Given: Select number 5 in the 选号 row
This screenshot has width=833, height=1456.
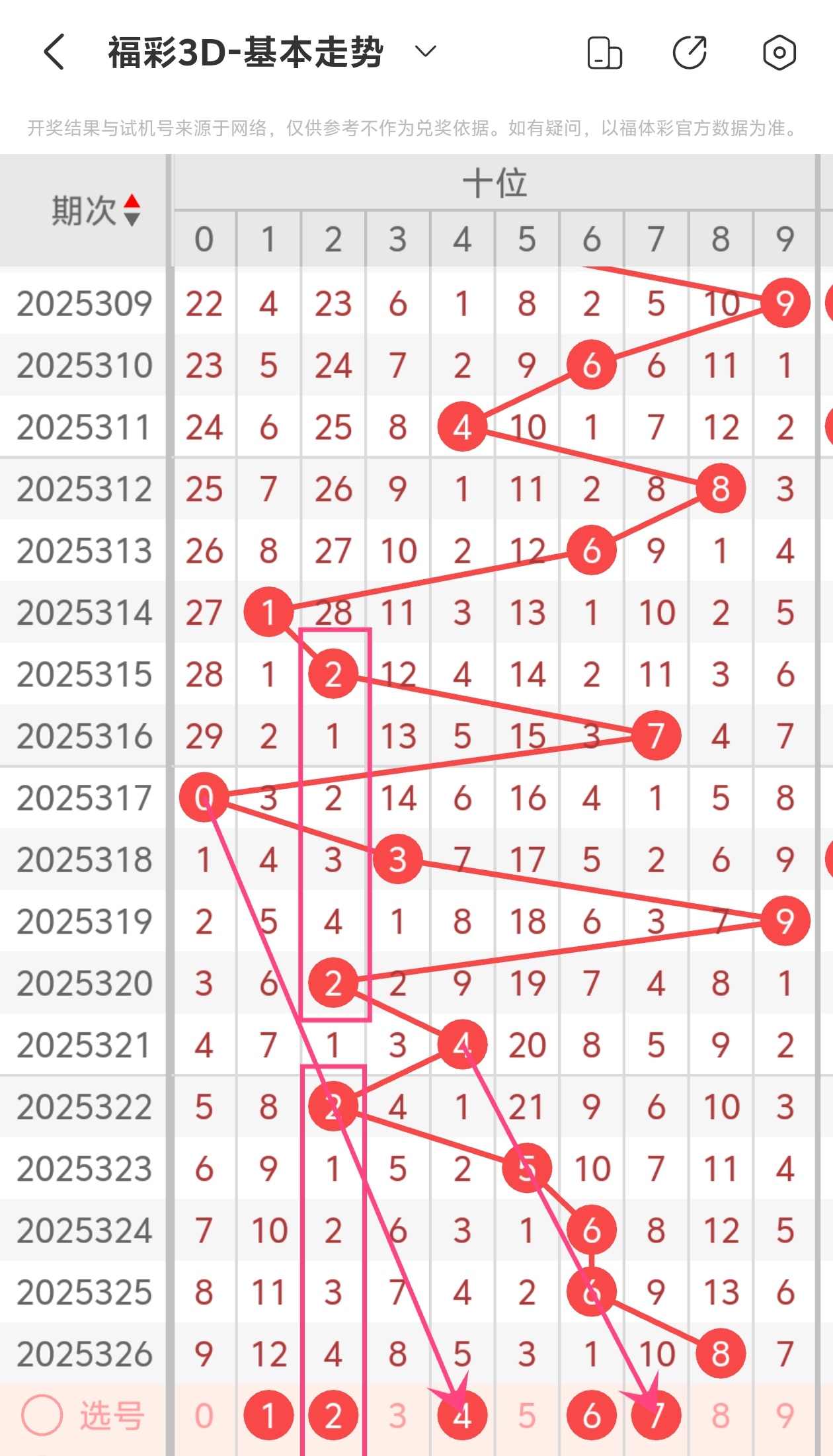Looking at the screenshot, I should click(x=527, y=1416).
